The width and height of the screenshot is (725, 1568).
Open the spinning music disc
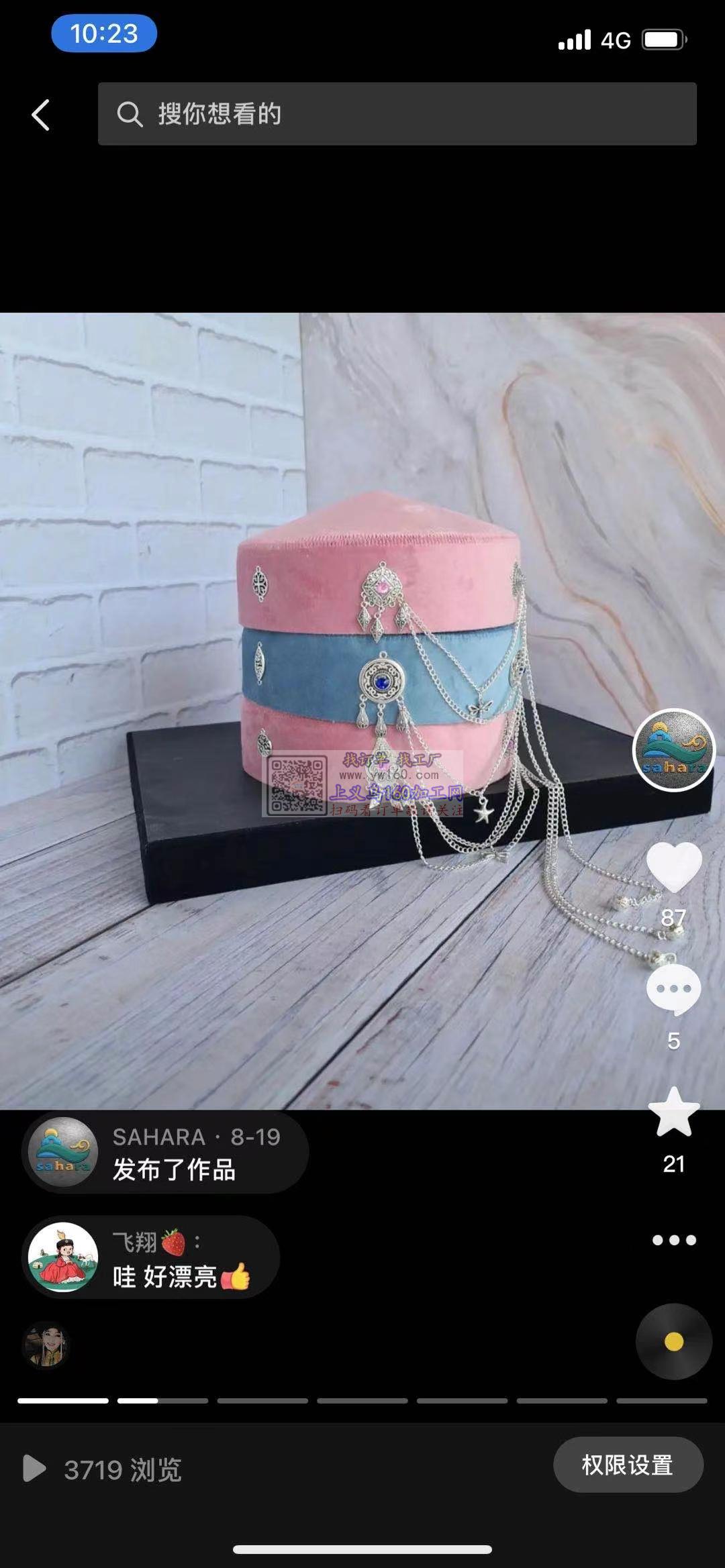(673, 1341)
